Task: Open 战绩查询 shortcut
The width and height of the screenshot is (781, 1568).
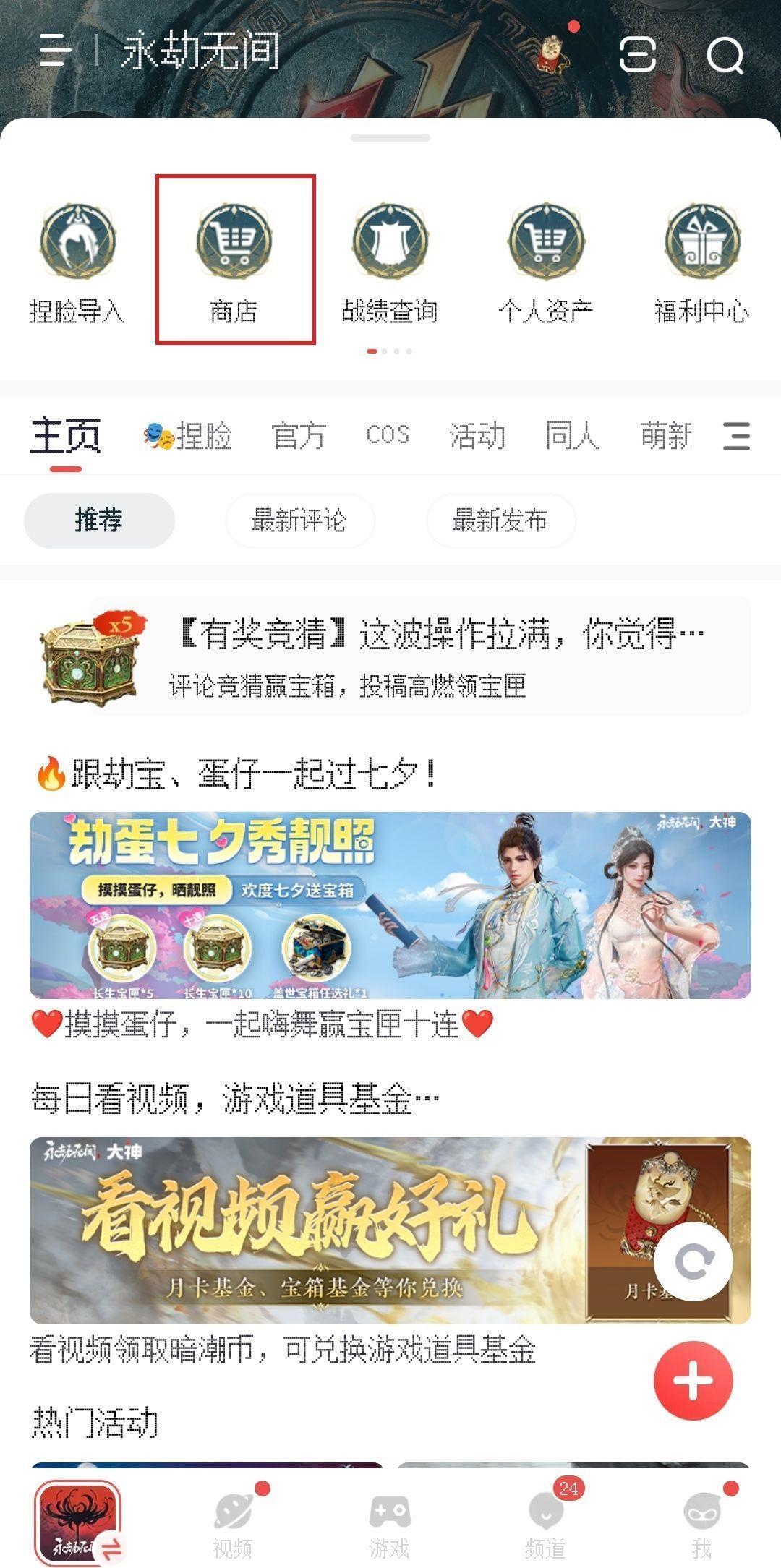Action: (390, 260)
